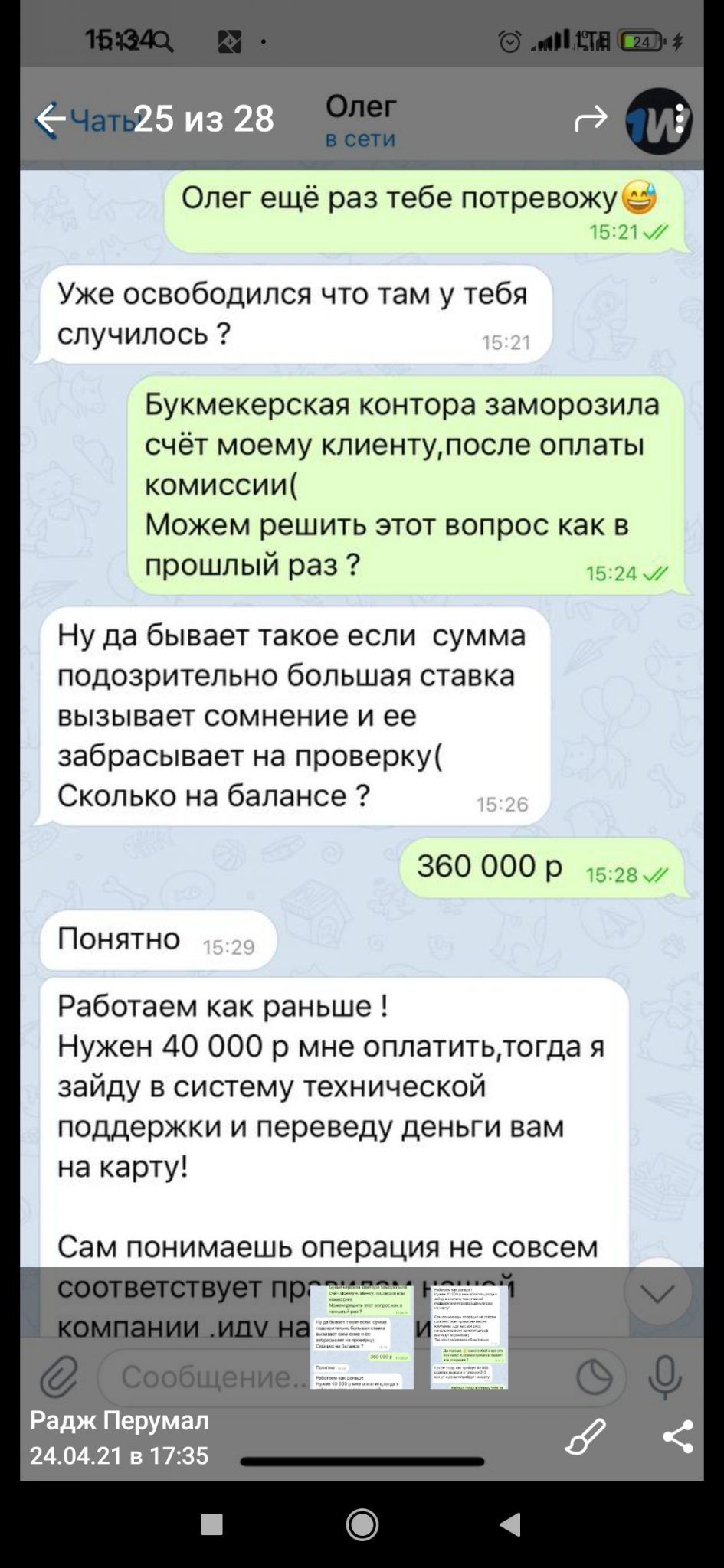Jump to the next photo thumbnail
Image resolution: width=724 pixels, height=1568 pixels.
coord(469,1337)
